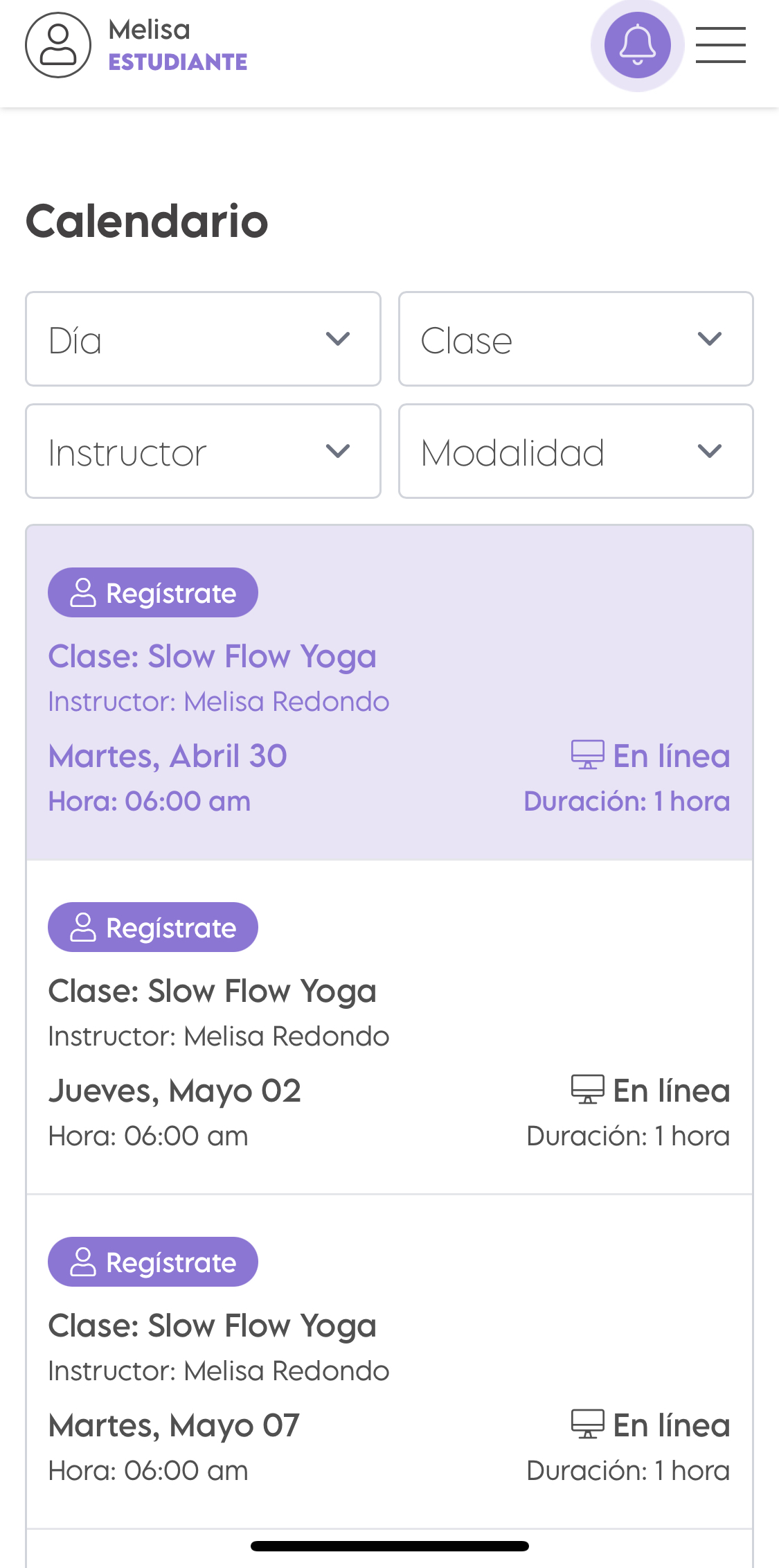Open the hamburger menu
779x1568 pixels.
720,45
